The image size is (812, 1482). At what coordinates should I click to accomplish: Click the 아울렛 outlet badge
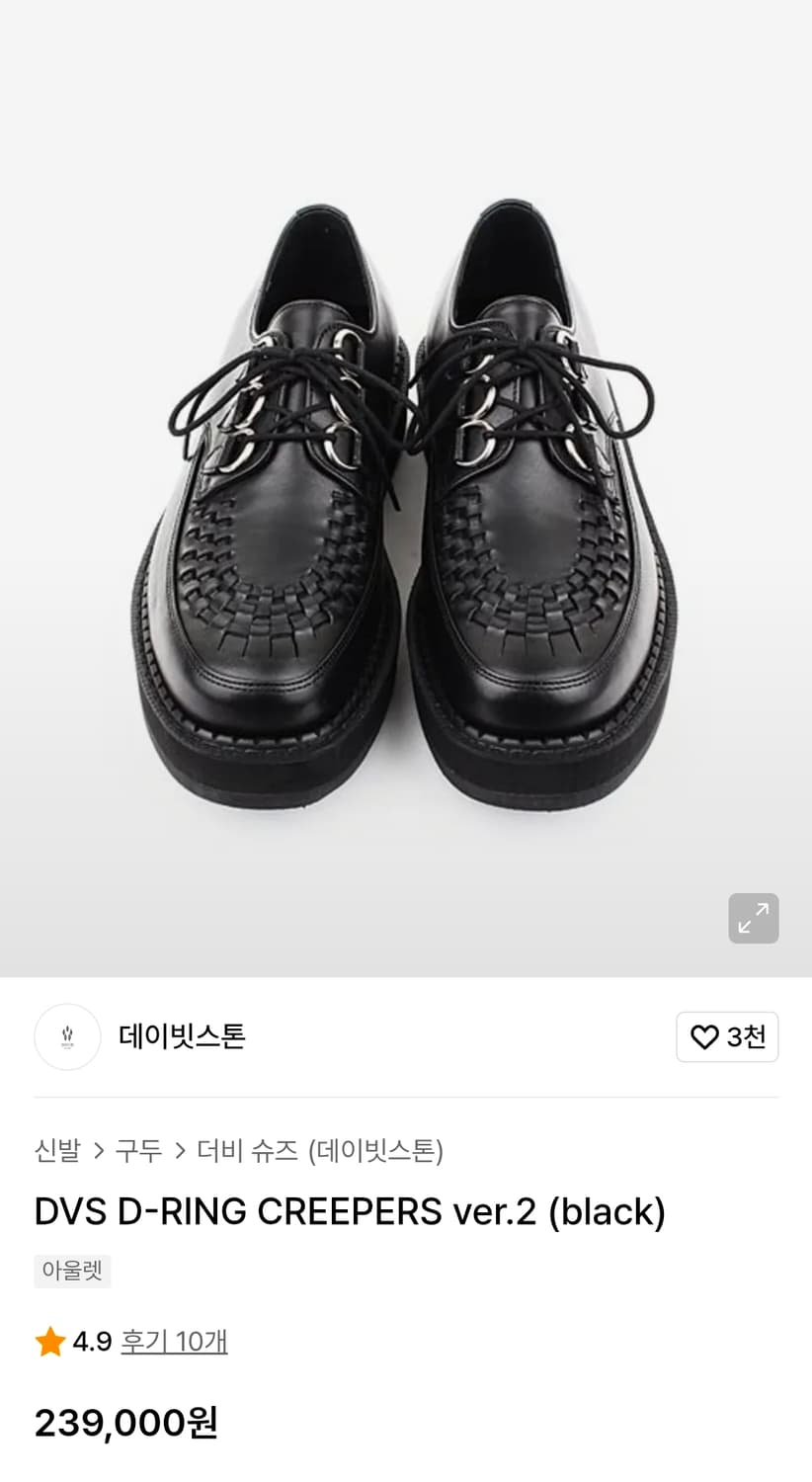(x=71, y=1272)
